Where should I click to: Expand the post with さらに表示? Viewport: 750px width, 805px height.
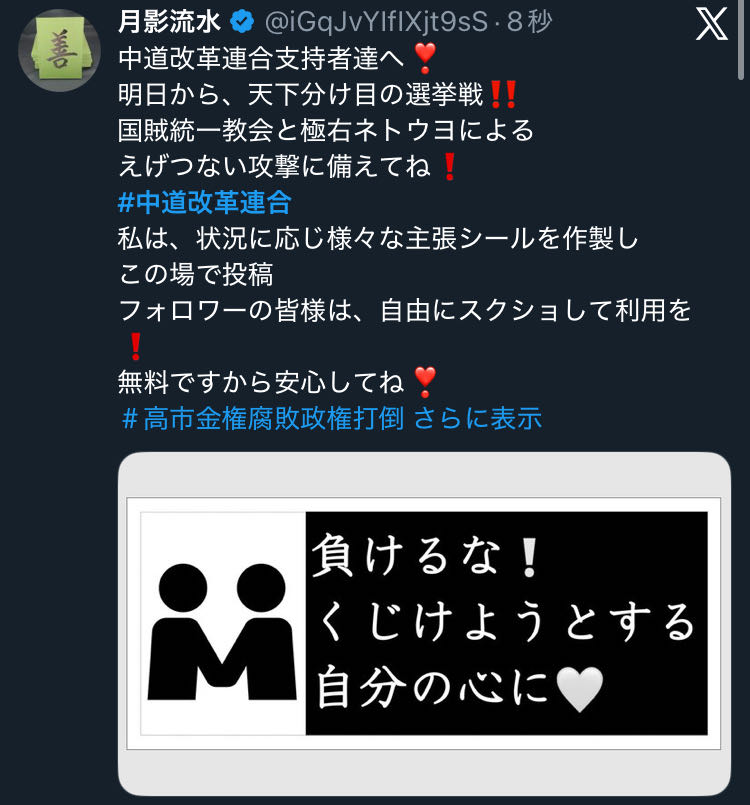pyautogui.click(x=478, y=418)
